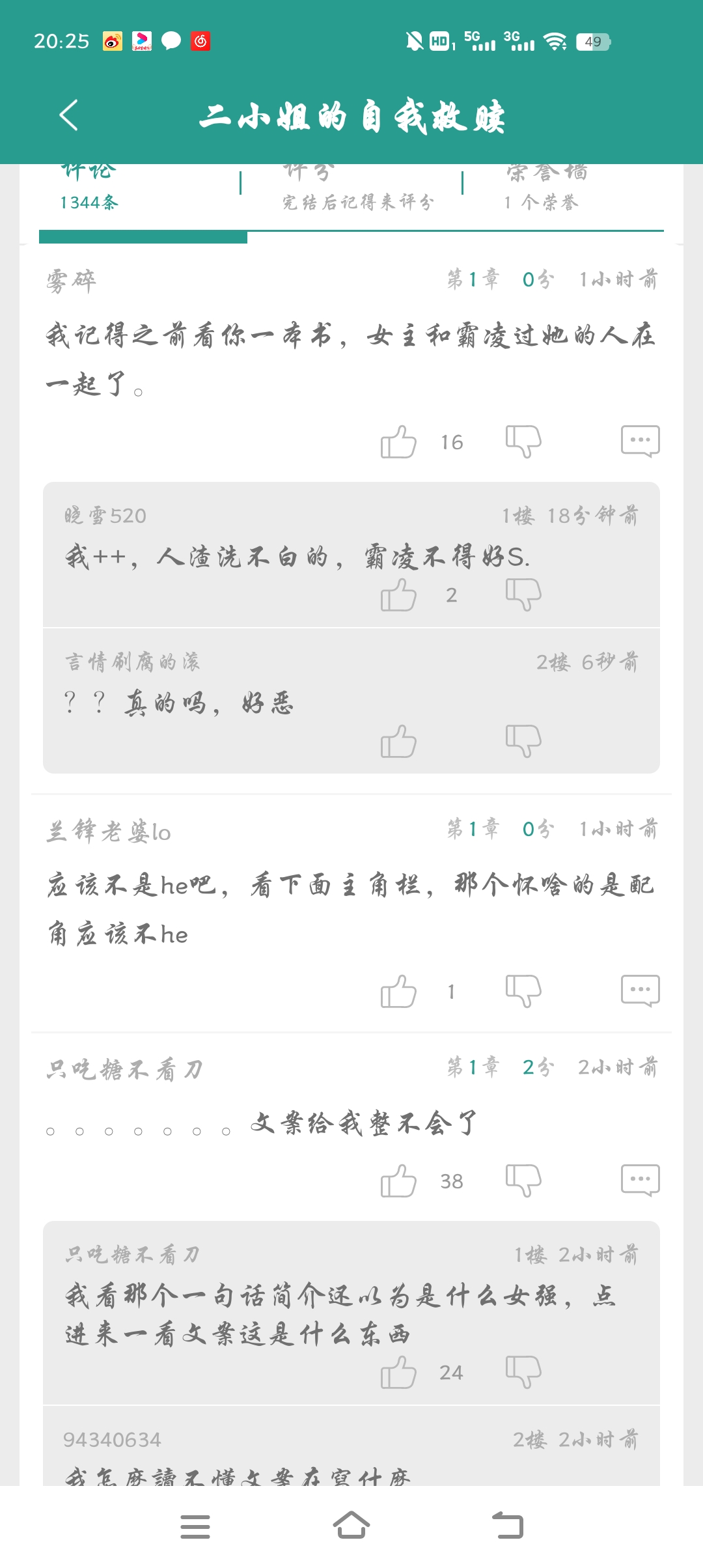The width and height of the screenshot is (703, 1568).
Task: Dislike 晓雪520's reply
Action: coord(523,595)
